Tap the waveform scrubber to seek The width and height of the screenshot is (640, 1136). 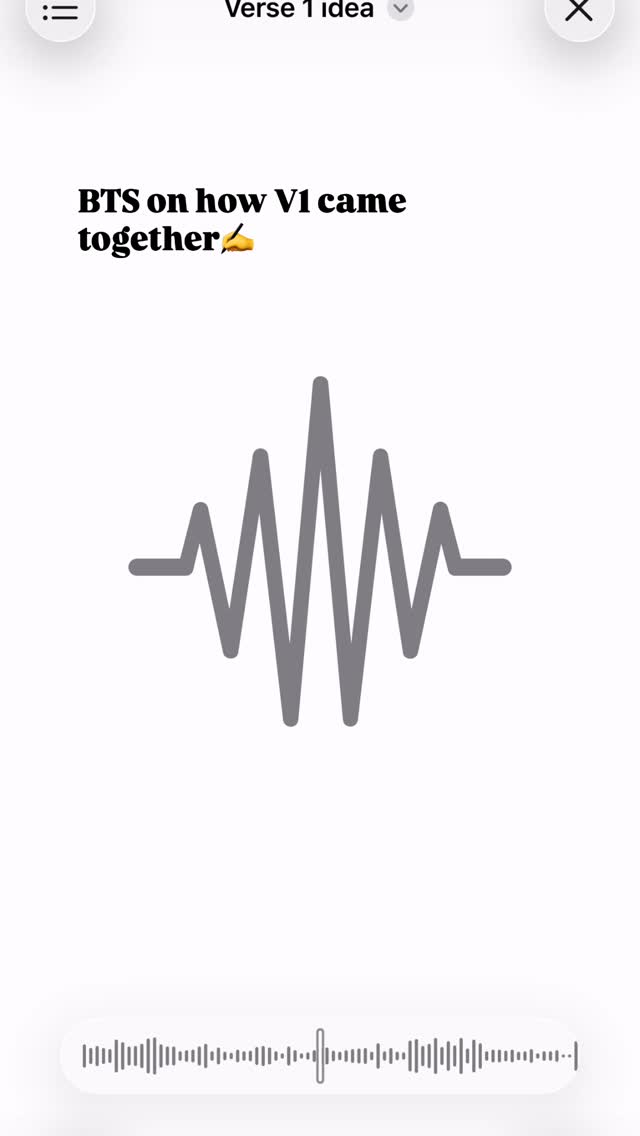tap(320, 1056)
